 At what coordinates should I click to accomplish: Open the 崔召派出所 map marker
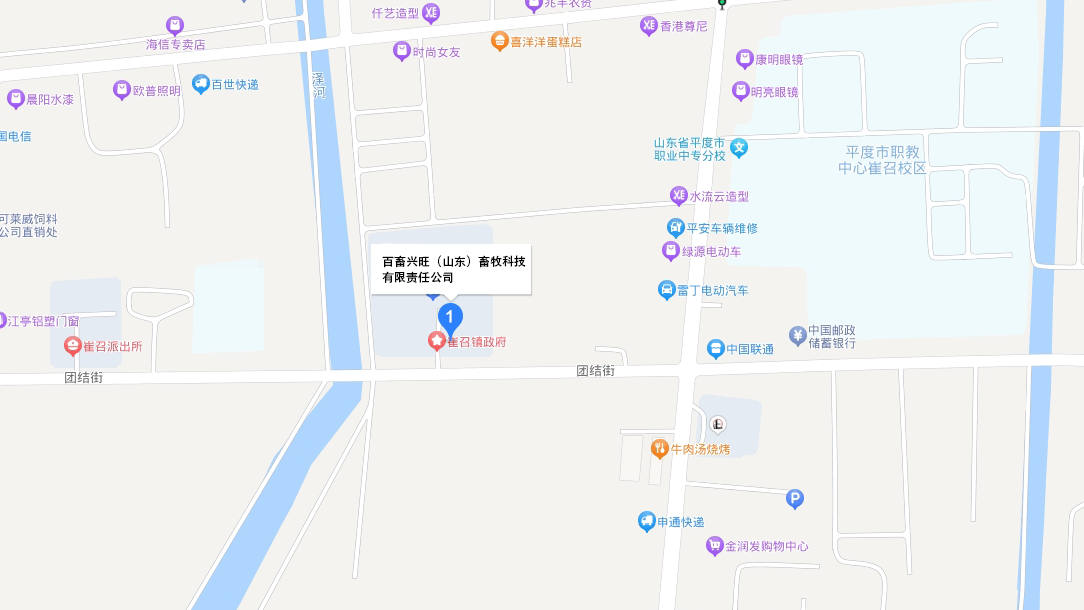tap(72, 347)
